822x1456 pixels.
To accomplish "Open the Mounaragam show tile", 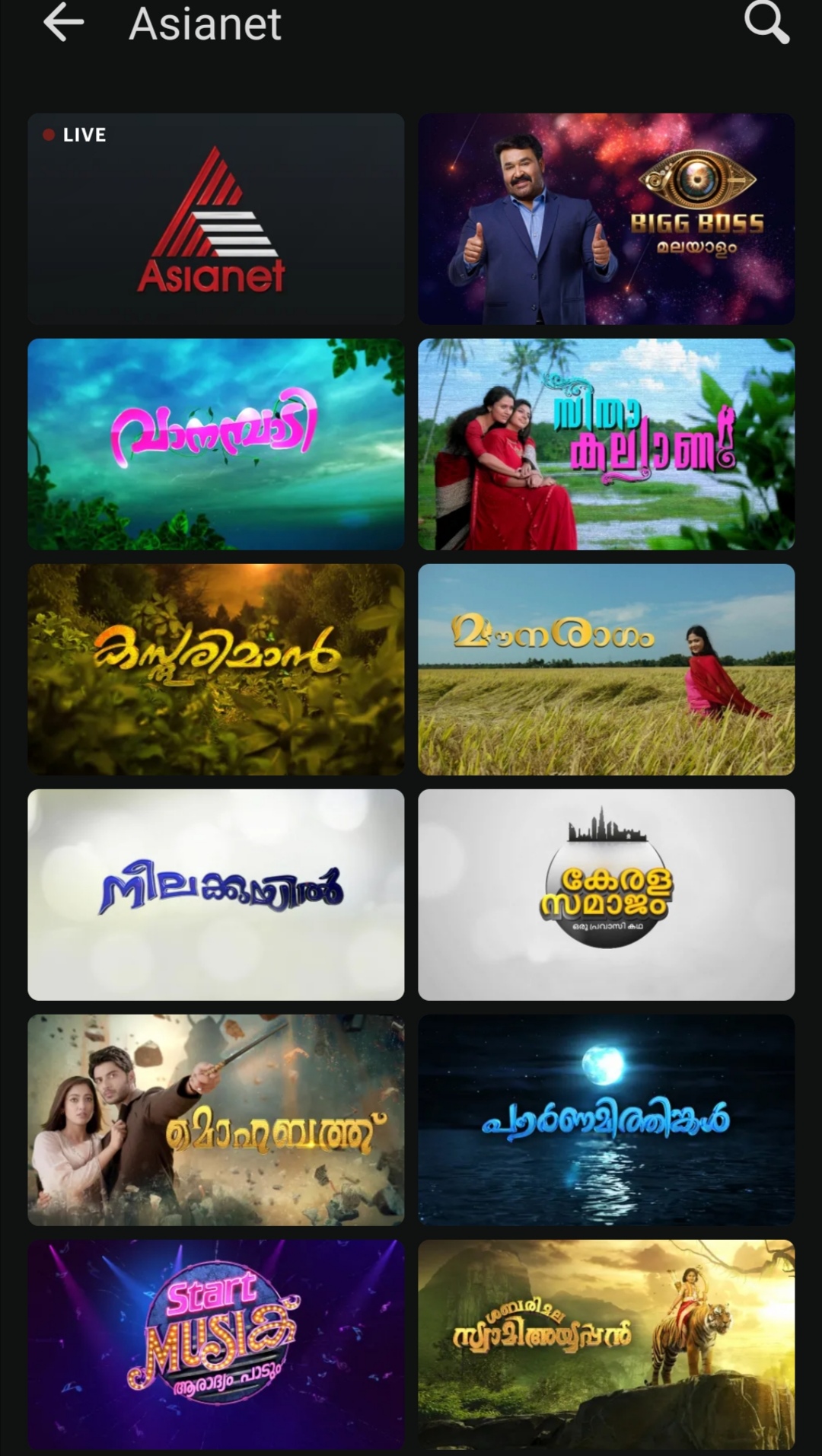I will [x=606, y=669].
